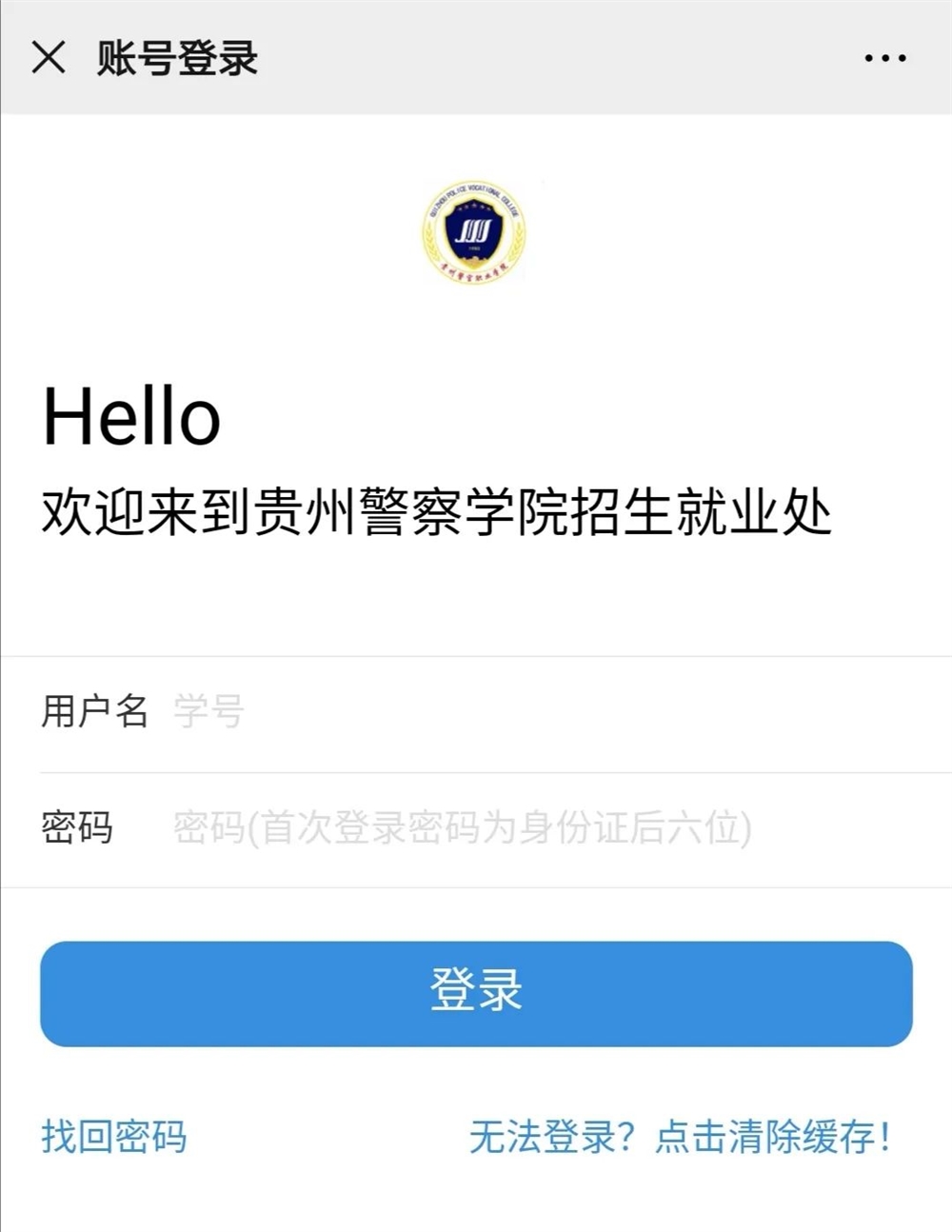
Task: Open sharing options via the ellipsis icon
Action: point(882,59)
